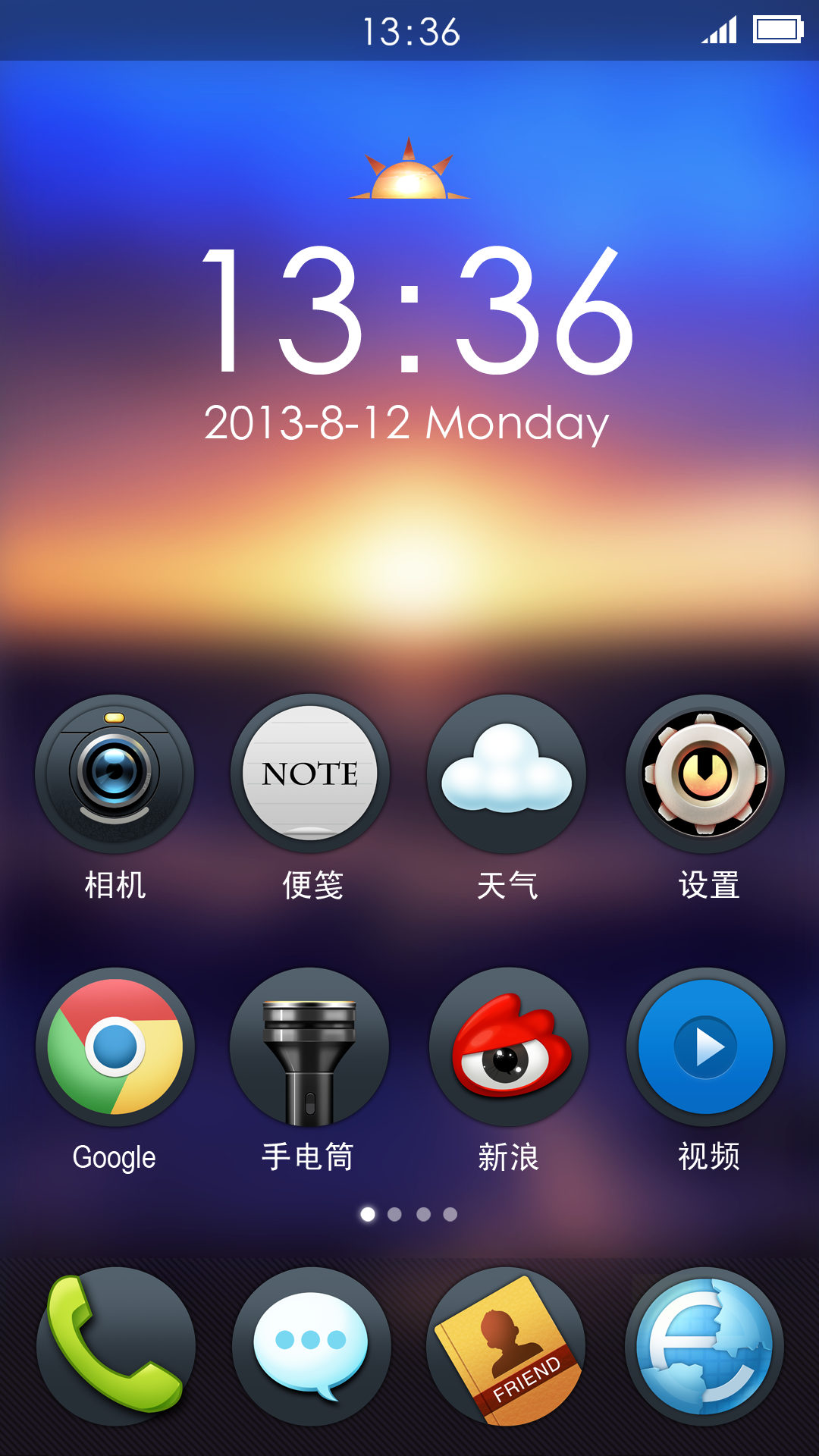819x1456 pixels.
Task: Open the 相机 camera app
Action: (x=115, y=773)
